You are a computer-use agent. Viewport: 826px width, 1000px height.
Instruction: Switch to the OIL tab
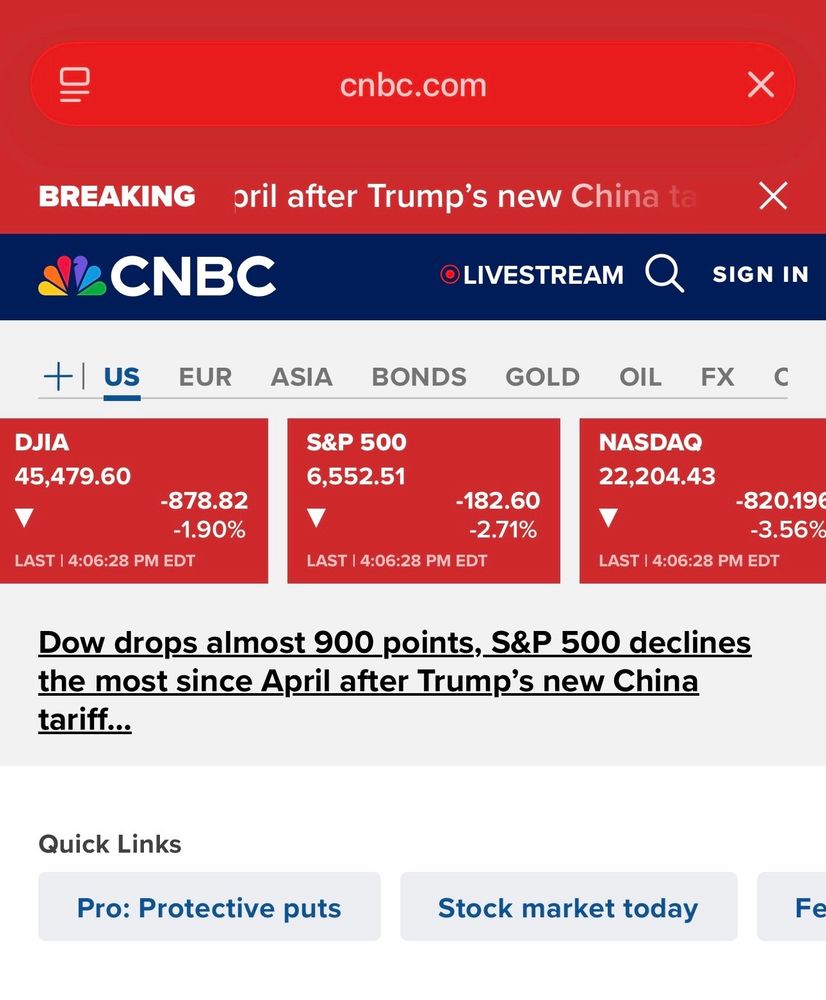[640, 377]
